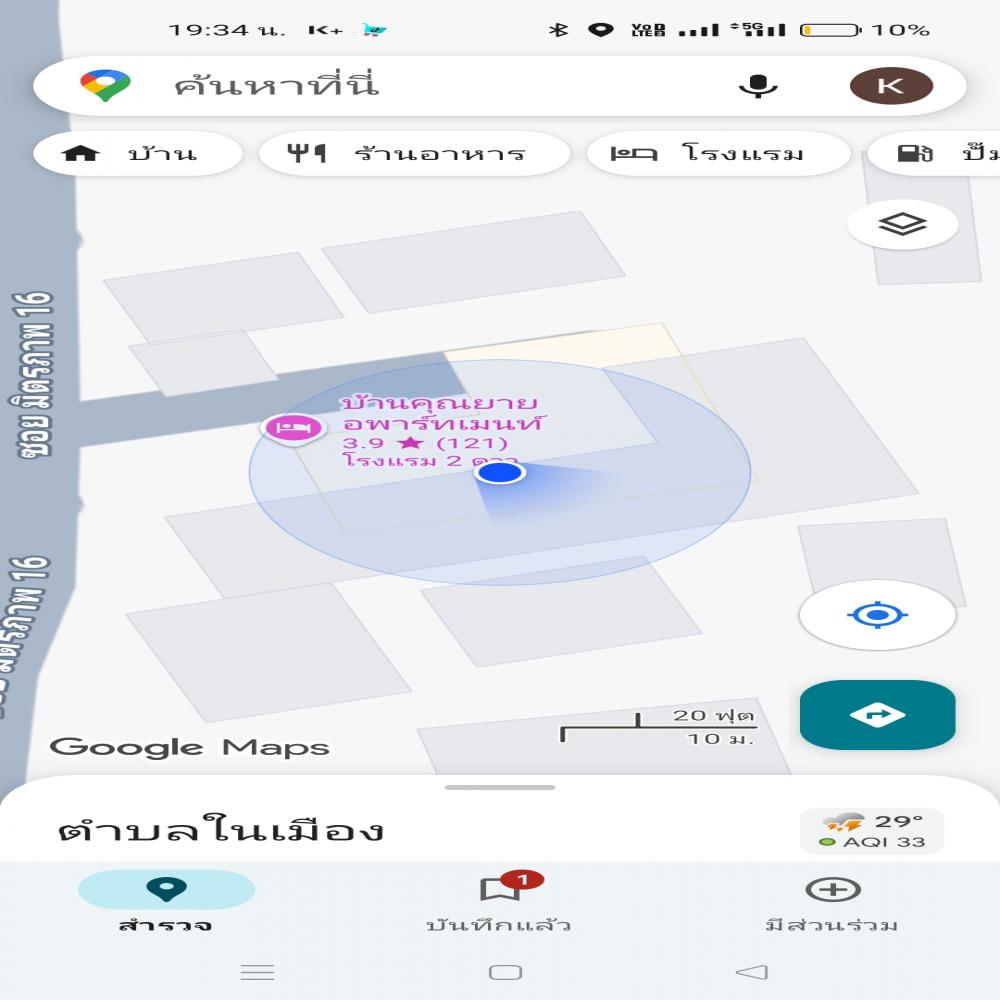The height and width of the screenshot is (1000, 1000).
Task: Go back with the system back button
Action: tap(751, 972)
